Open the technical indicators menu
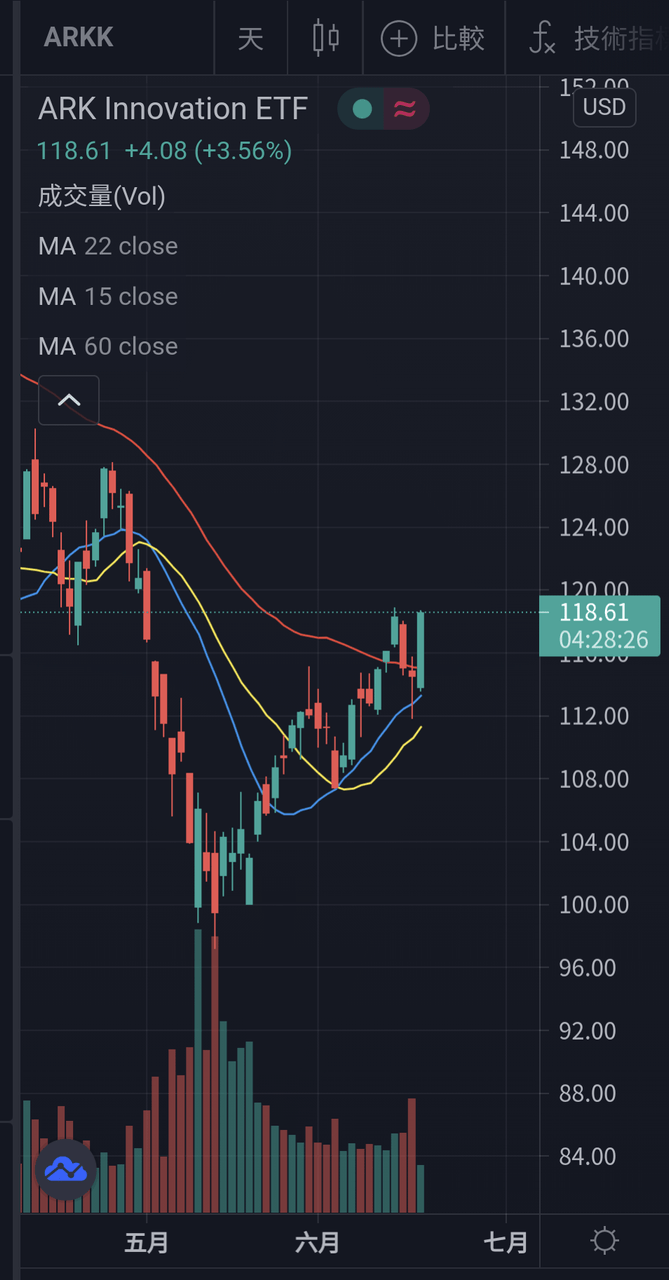The width and height of the screenshot is (669, 1280). click(x=597, y=38)
